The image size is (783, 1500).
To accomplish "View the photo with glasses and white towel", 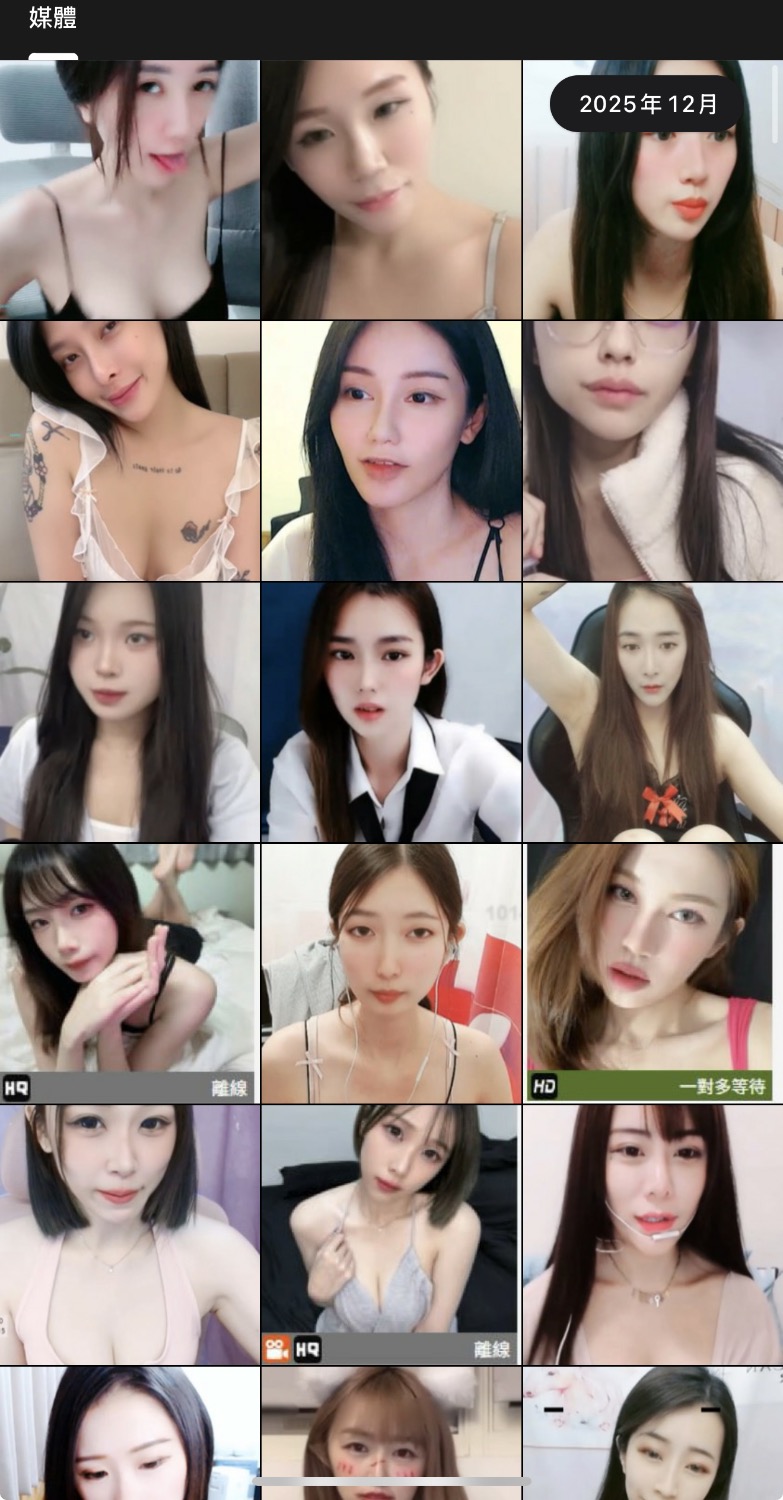I will (652, 451).
